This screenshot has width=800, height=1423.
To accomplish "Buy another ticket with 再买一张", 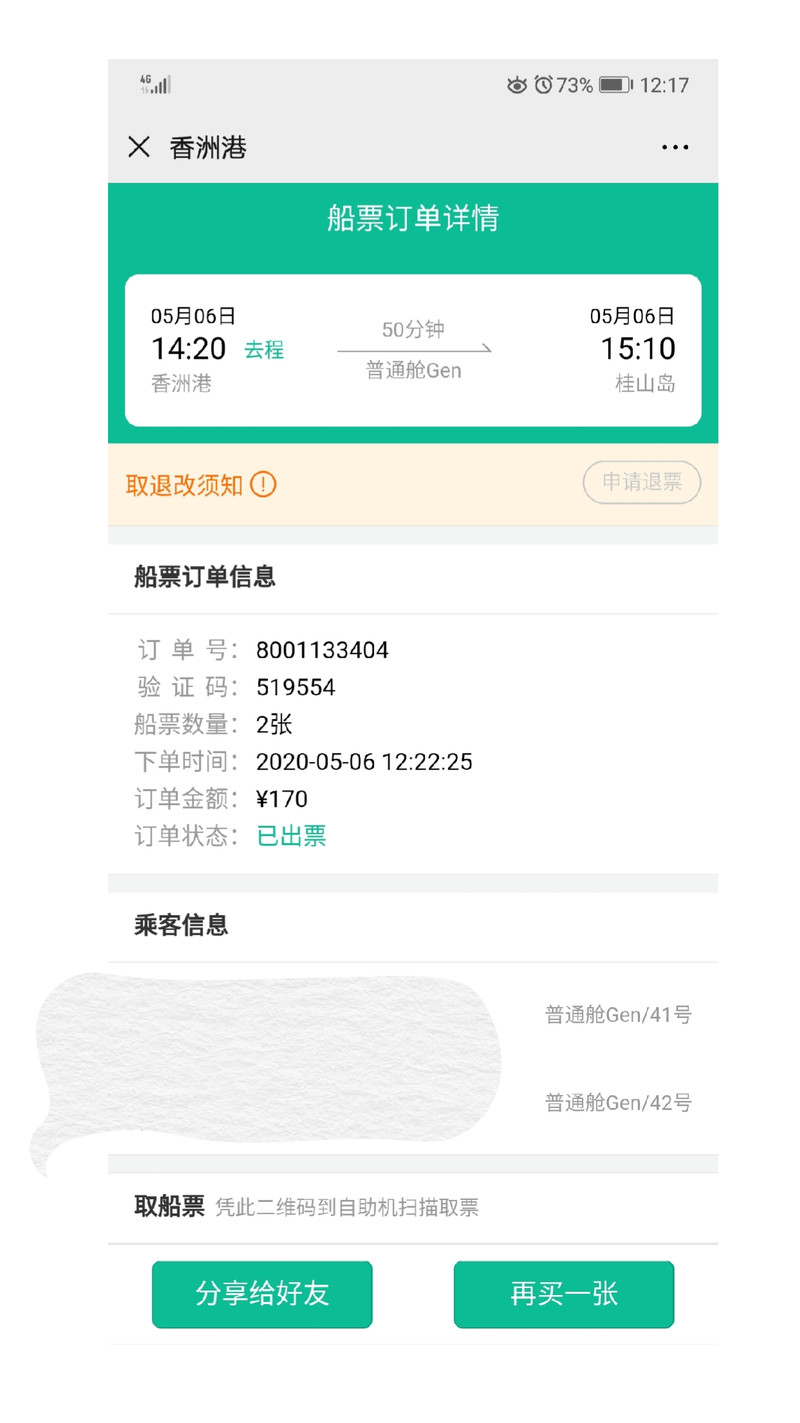I will [x=564, y=1294].
